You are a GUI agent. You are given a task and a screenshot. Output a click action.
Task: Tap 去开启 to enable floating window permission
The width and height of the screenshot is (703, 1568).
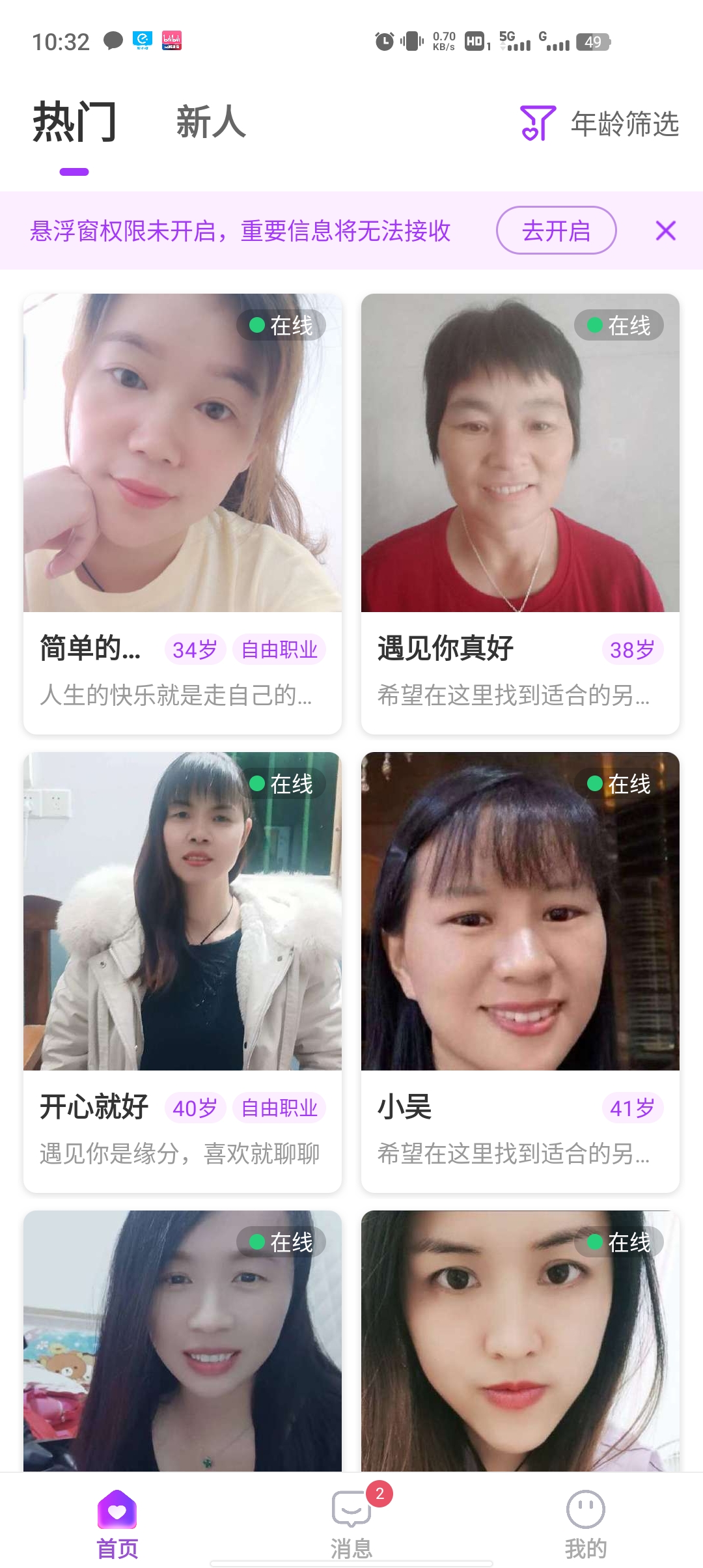coord(556,231)
